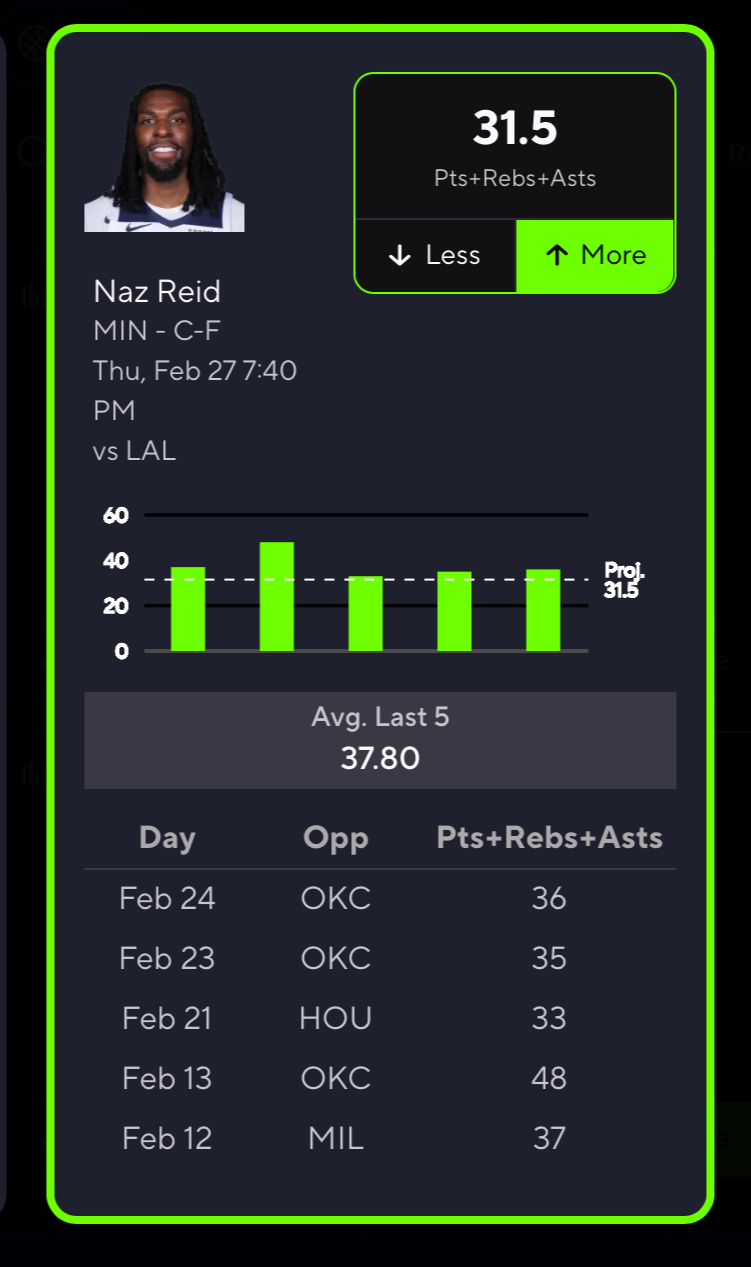This screenshot has width=751, height=1267.
Task: Select Less for Naz Reid's 31.5 projection
Action: click(x=435, y=256)
